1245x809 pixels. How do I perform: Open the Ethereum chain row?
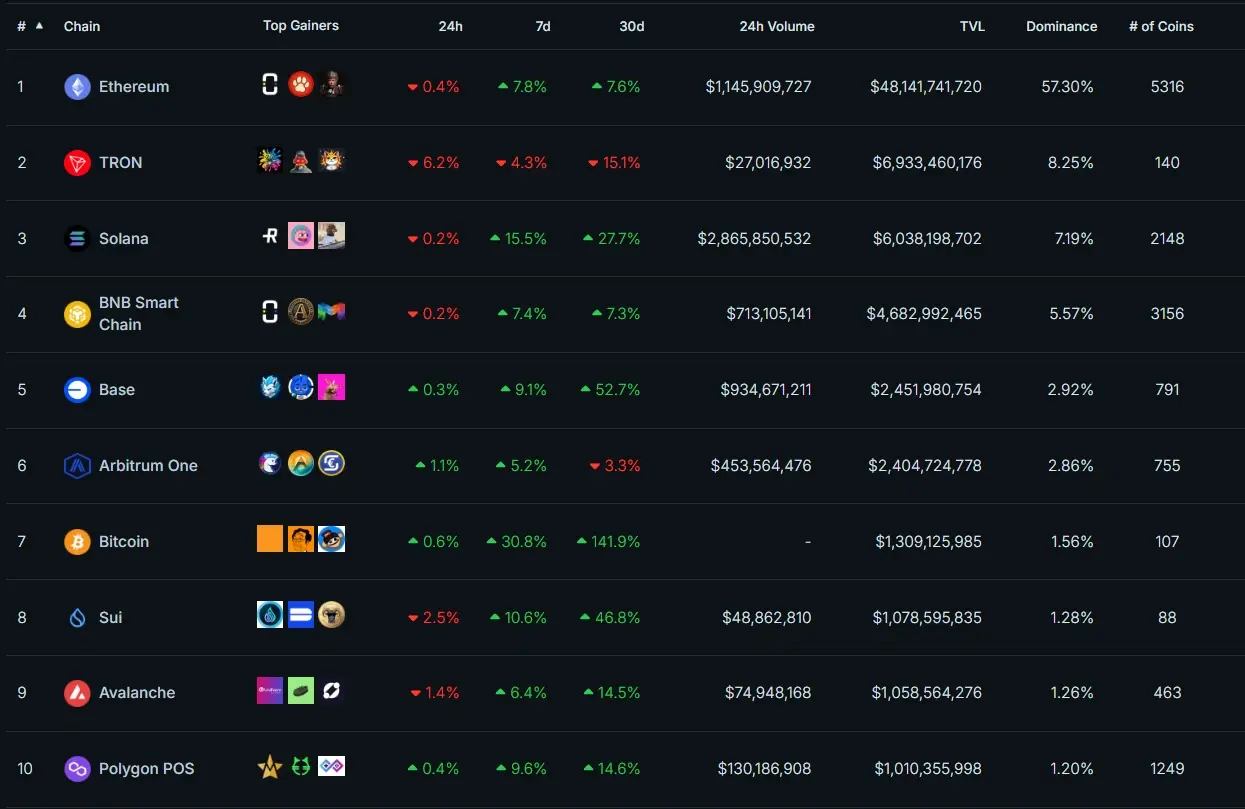[x=133, y=87]
